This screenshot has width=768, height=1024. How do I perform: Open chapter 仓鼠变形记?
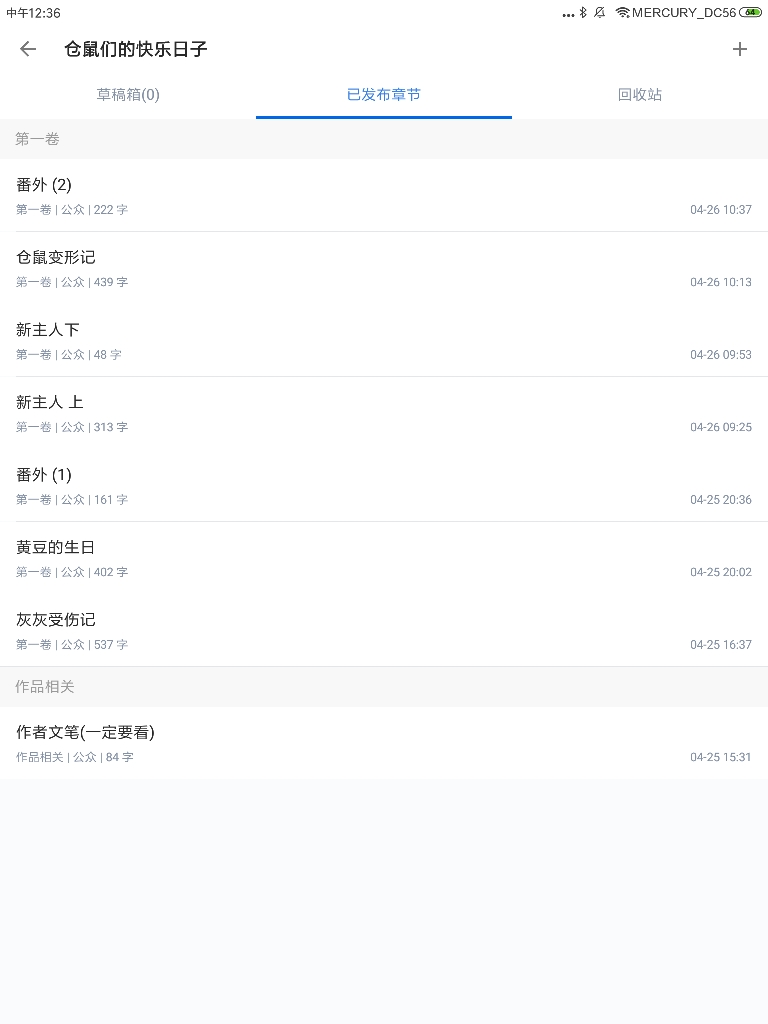click(x=384, y=268)
